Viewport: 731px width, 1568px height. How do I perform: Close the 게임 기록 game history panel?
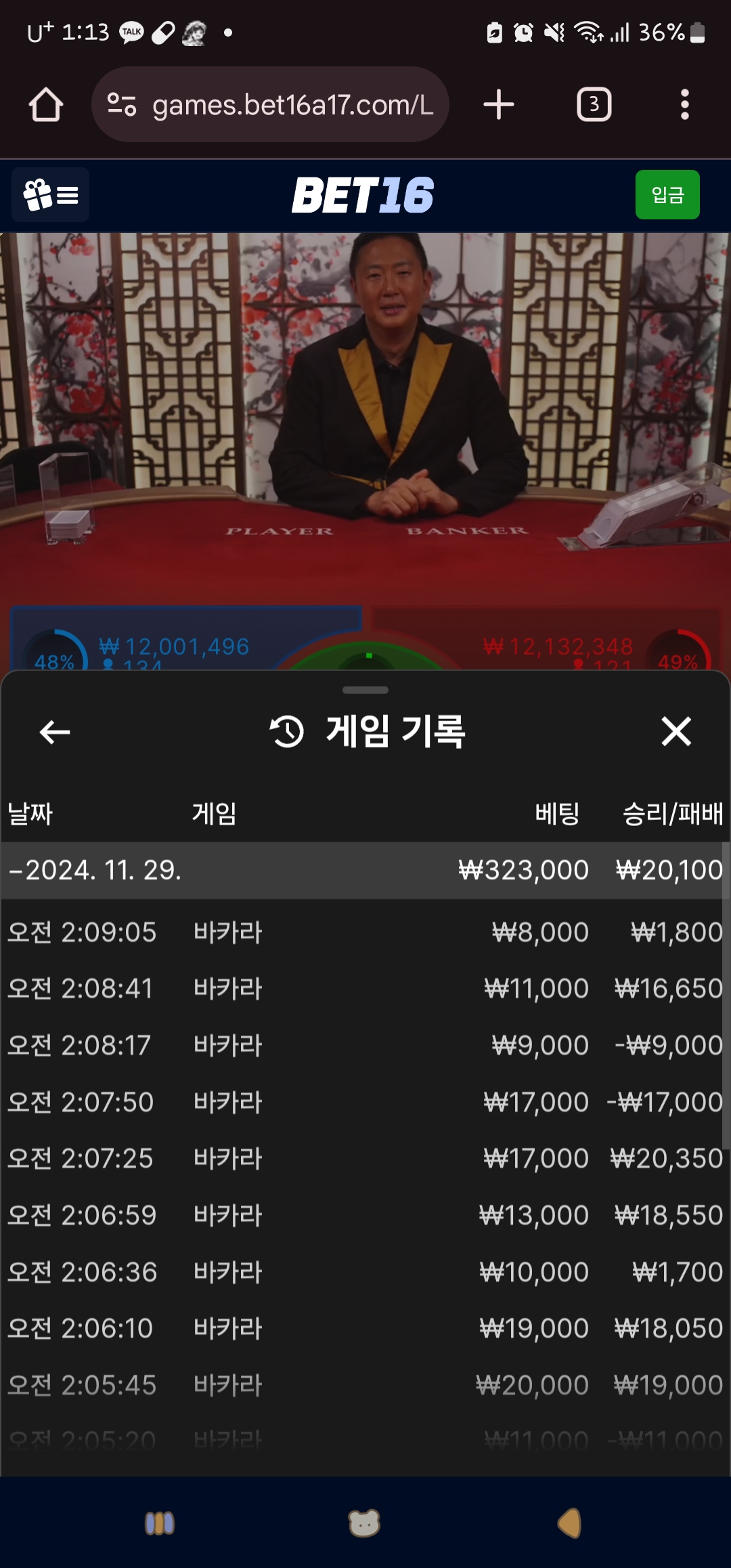676,732
